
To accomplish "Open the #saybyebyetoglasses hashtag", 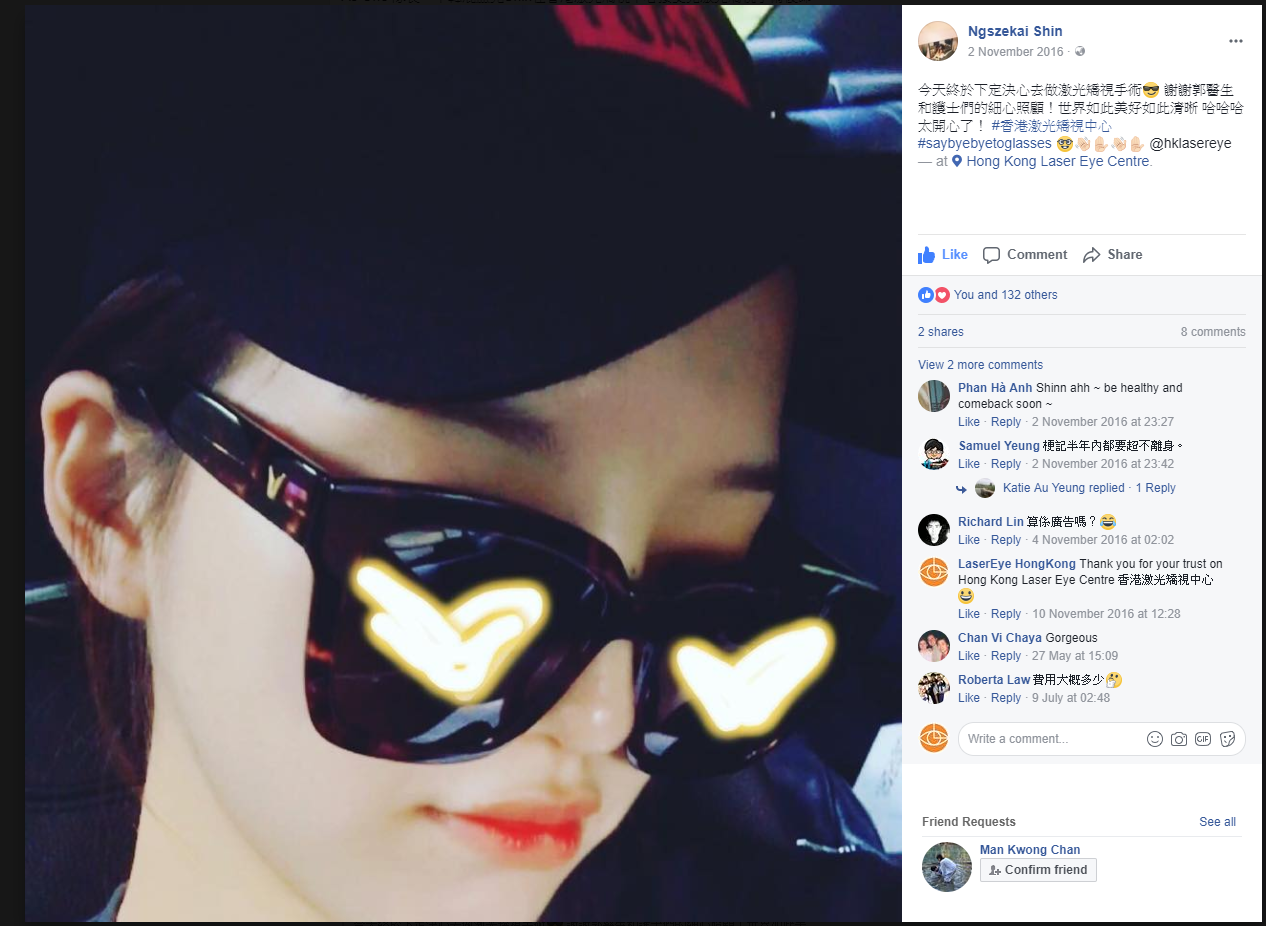I will [x=984, y=144].
